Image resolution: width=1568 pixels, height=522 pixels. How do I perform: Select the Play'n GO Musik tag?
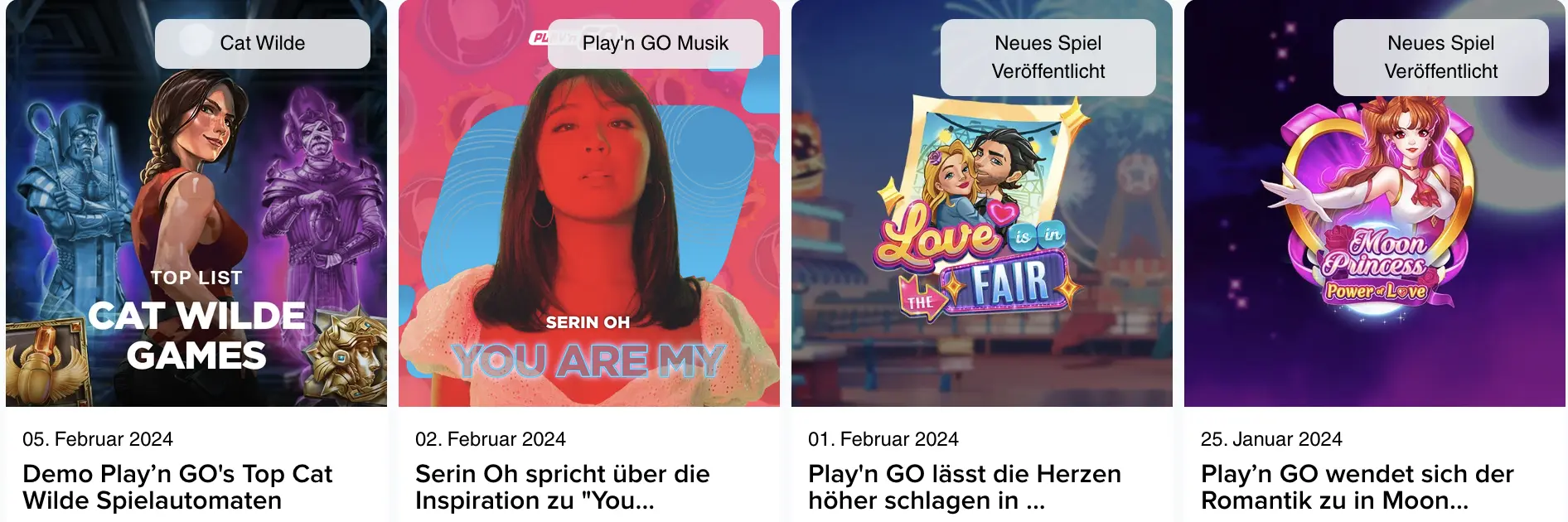655,43
